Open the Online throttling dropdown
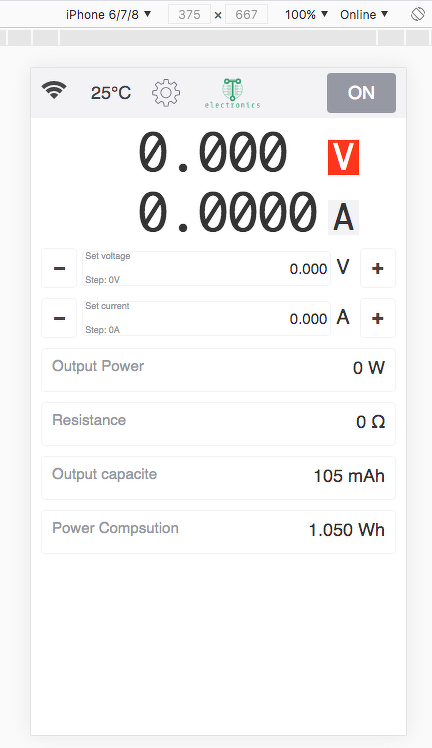This screenshot has width=432, height=748. tap(364, 15)
